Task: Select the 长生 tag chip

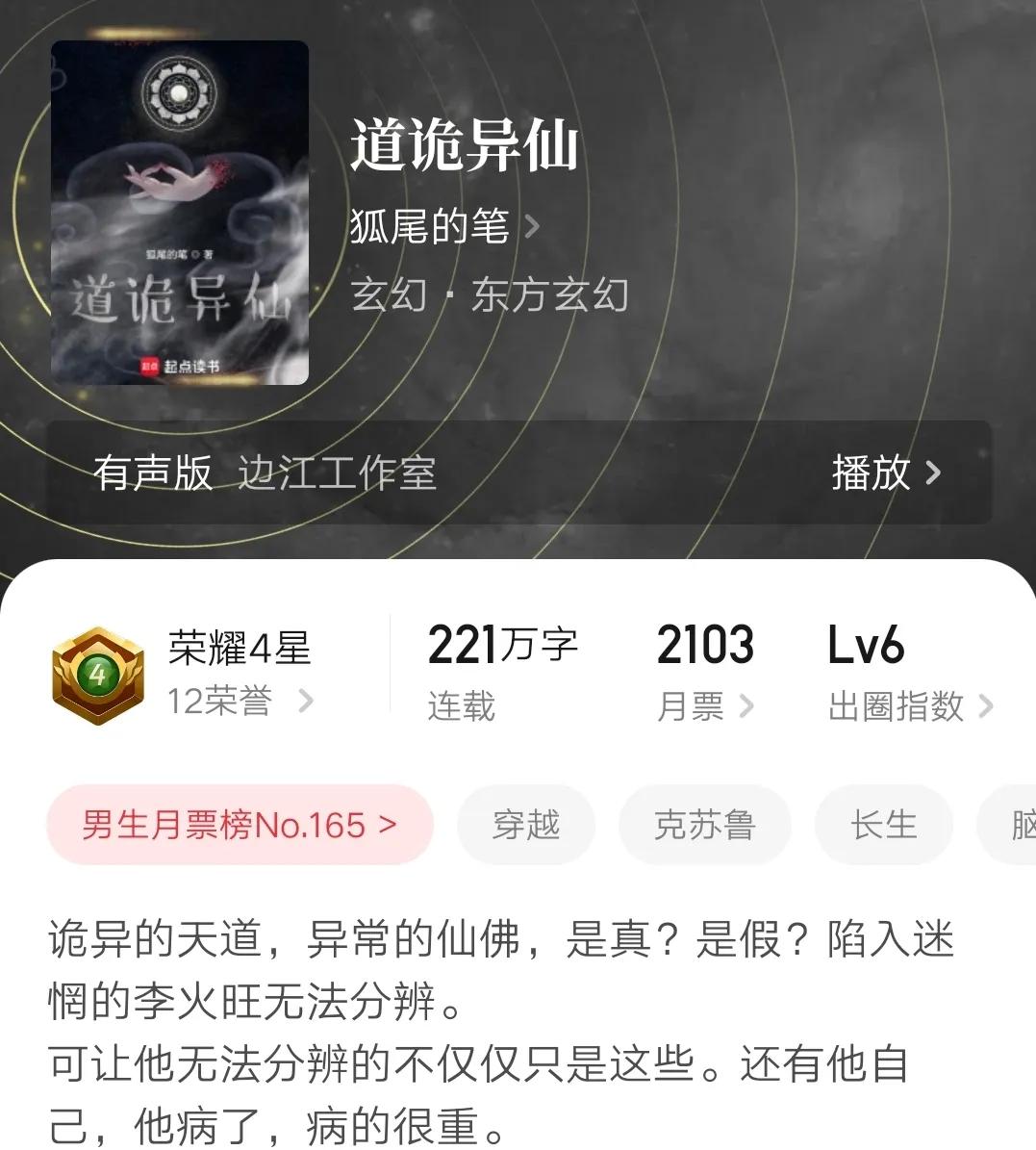Action: point(883,825)
